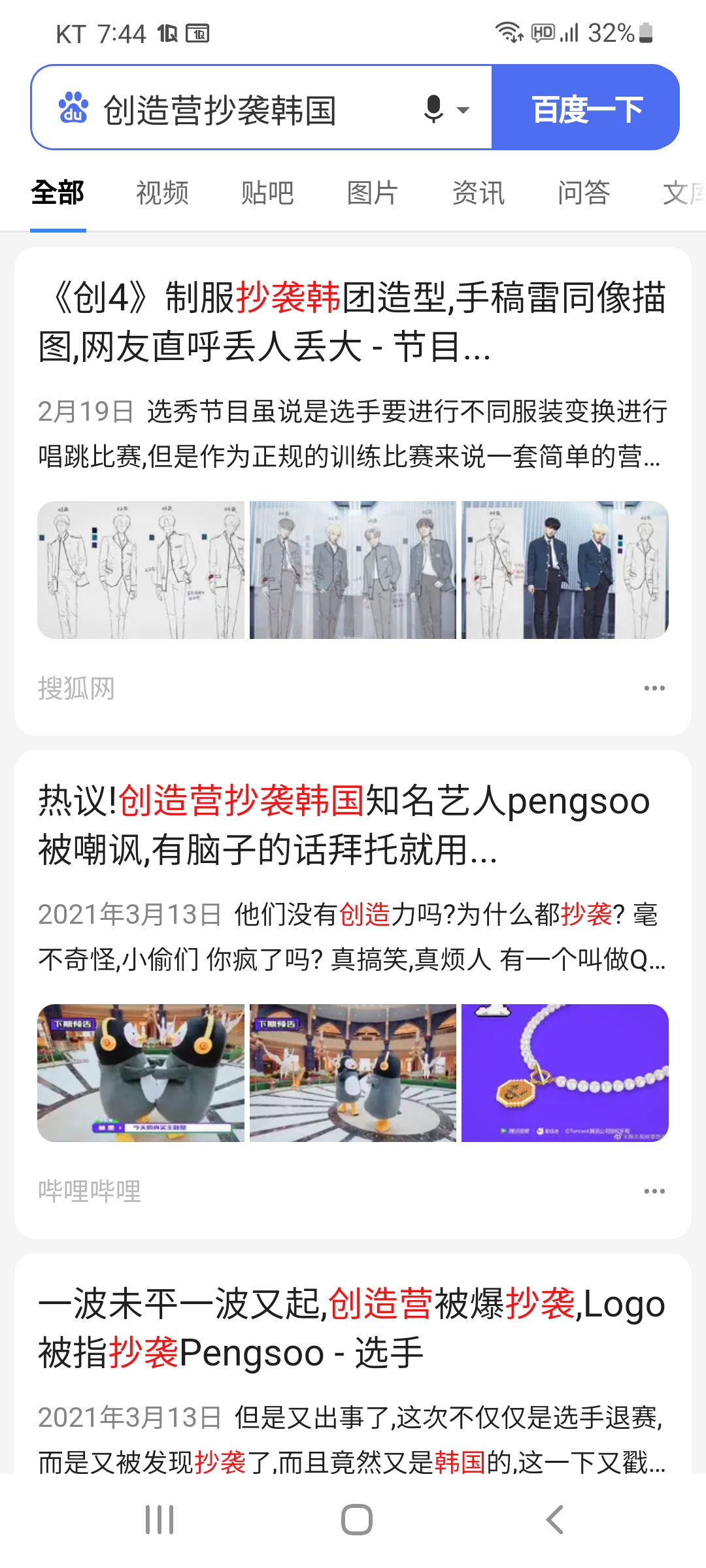This screenshot has height=1568, width=706.
Task: Open the more options dots on 哔哩哔哩 result
Action: 654,1191
